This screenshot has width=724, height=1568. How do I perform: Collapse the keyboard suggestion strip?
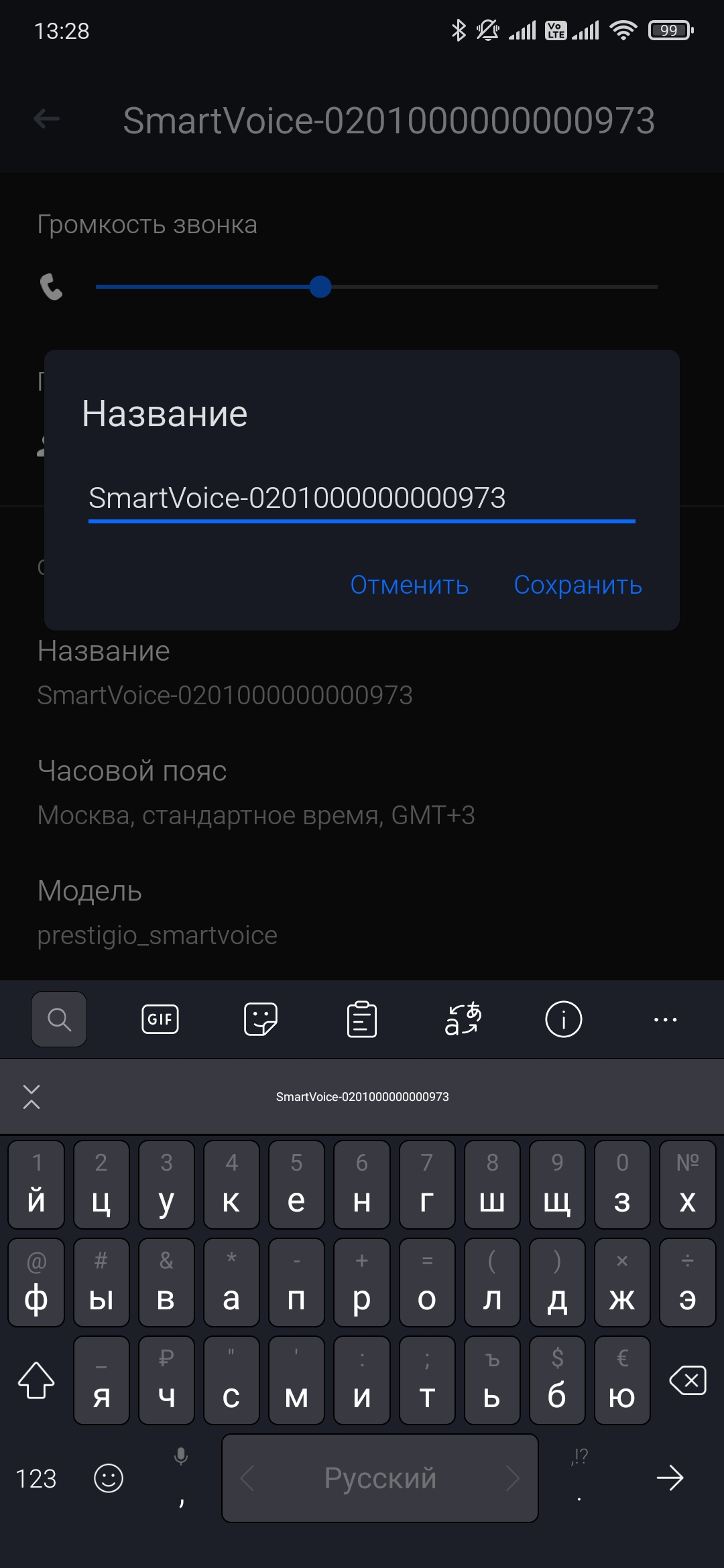tap(32, 1096)
